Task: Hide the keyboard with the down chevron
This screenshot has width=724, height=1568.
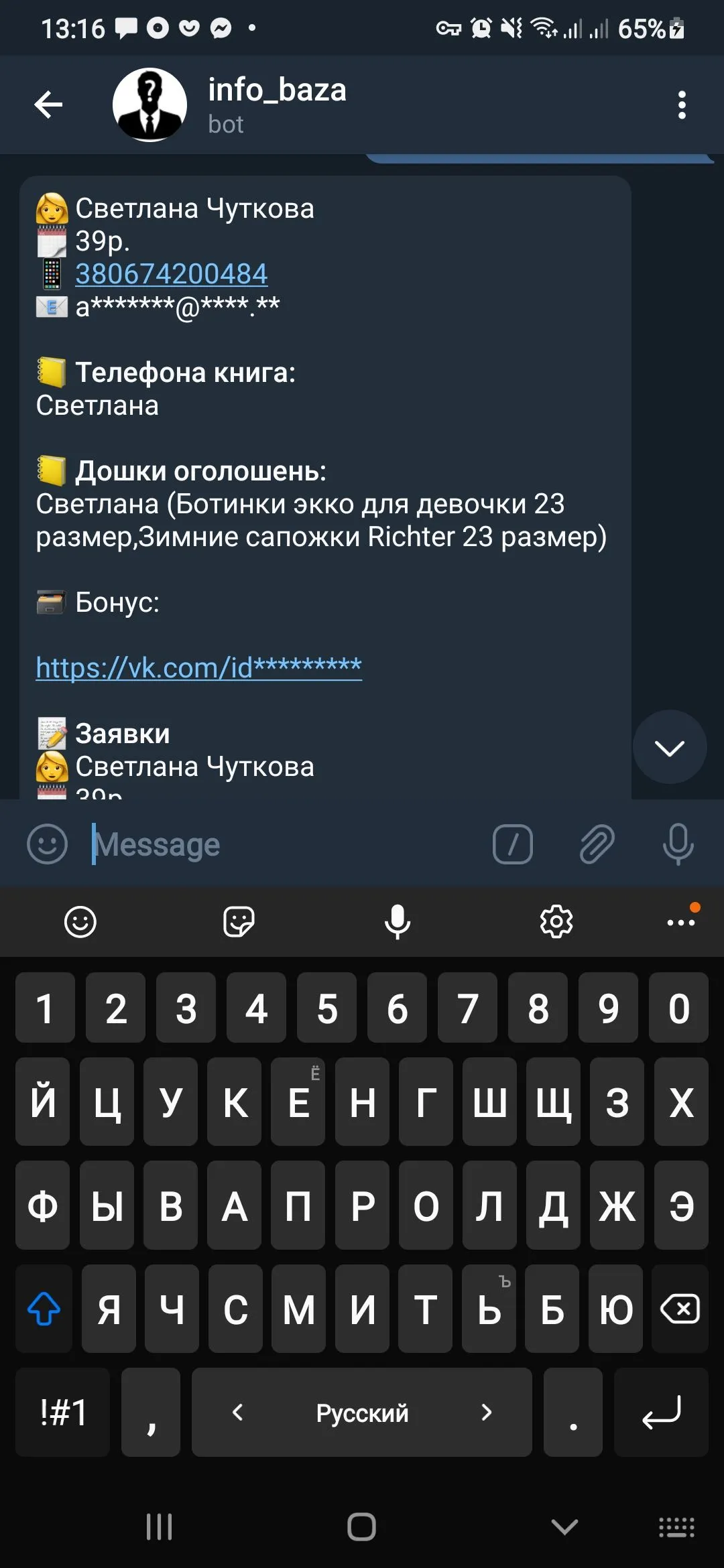Action: 564,1527
